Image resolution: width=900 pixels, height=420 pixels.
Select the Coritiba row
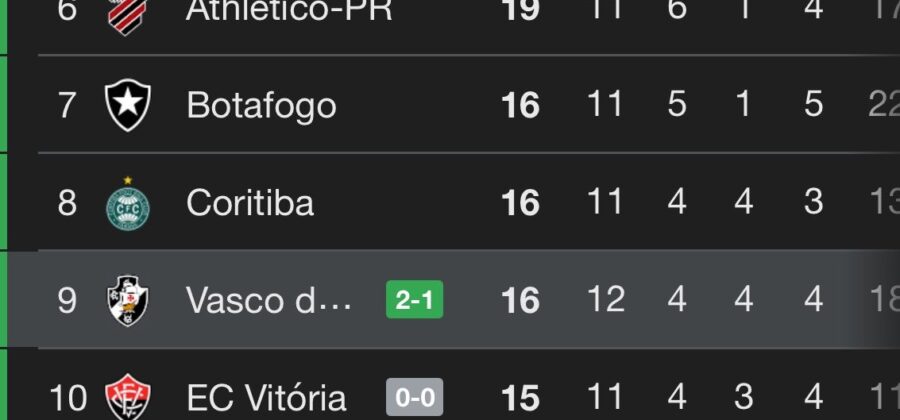pyautogui.click(x=250, y=203)
